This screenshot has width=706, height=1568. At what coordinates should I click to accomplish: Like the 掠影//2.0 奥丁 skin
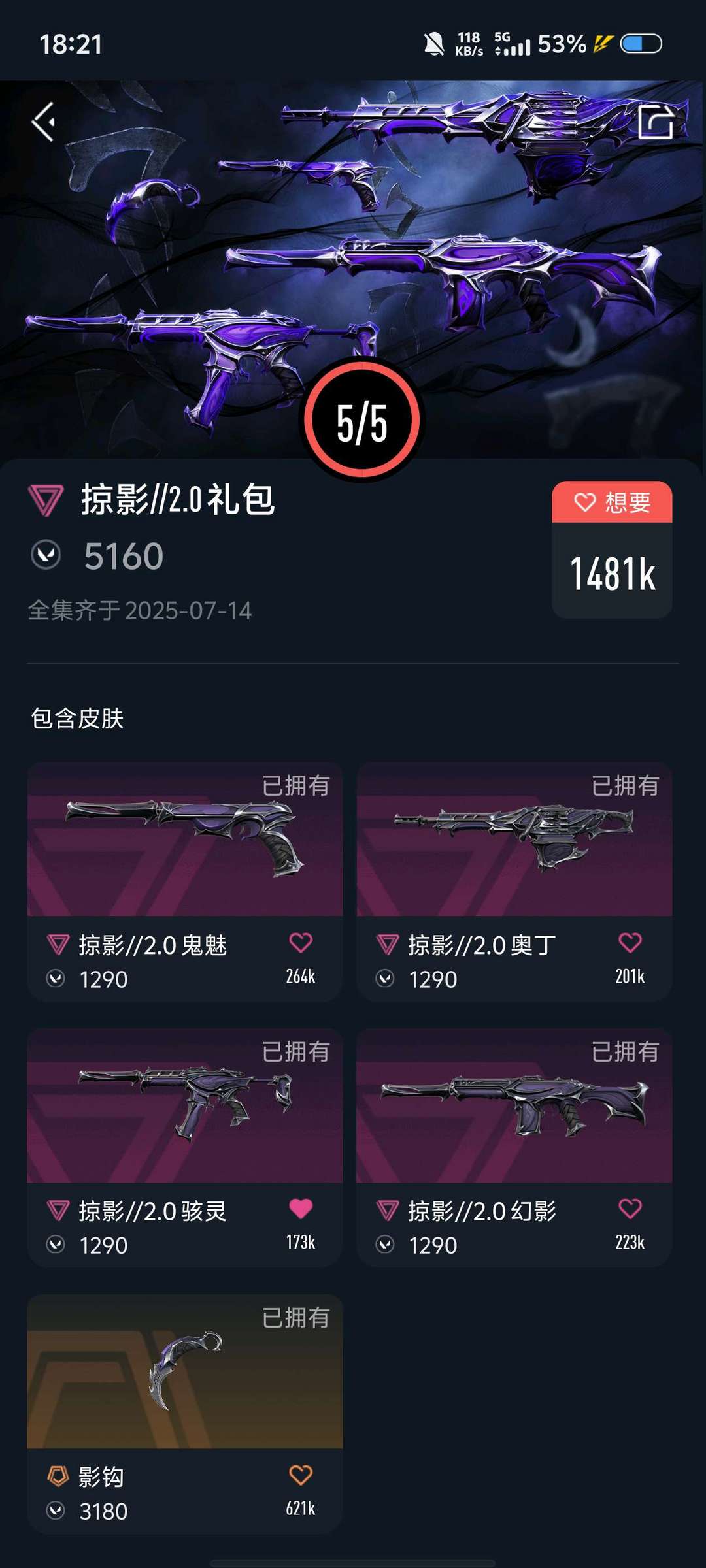click(630, 943)
